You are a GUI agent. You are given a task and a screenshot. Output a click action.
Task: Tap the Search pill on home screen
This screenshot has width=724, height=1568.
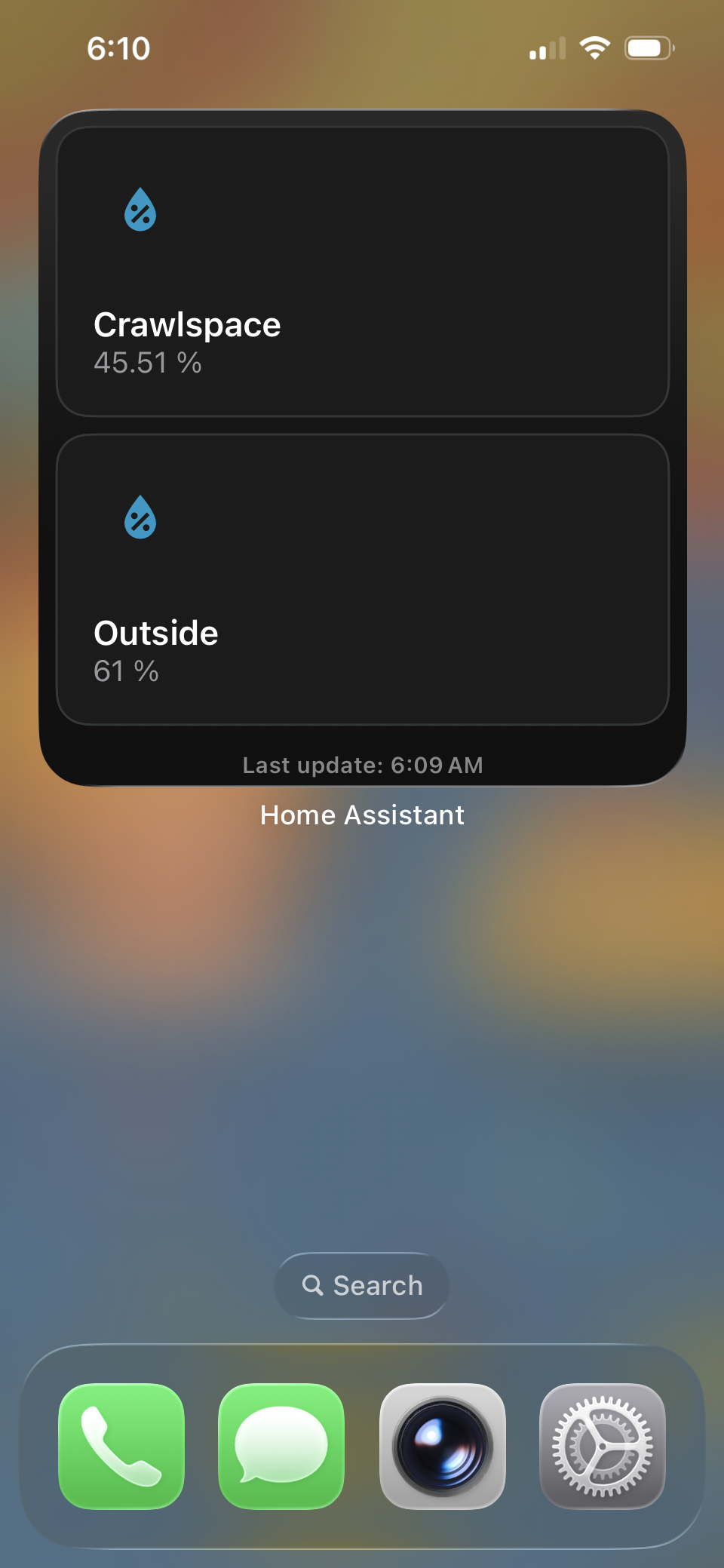(362, 1285)
